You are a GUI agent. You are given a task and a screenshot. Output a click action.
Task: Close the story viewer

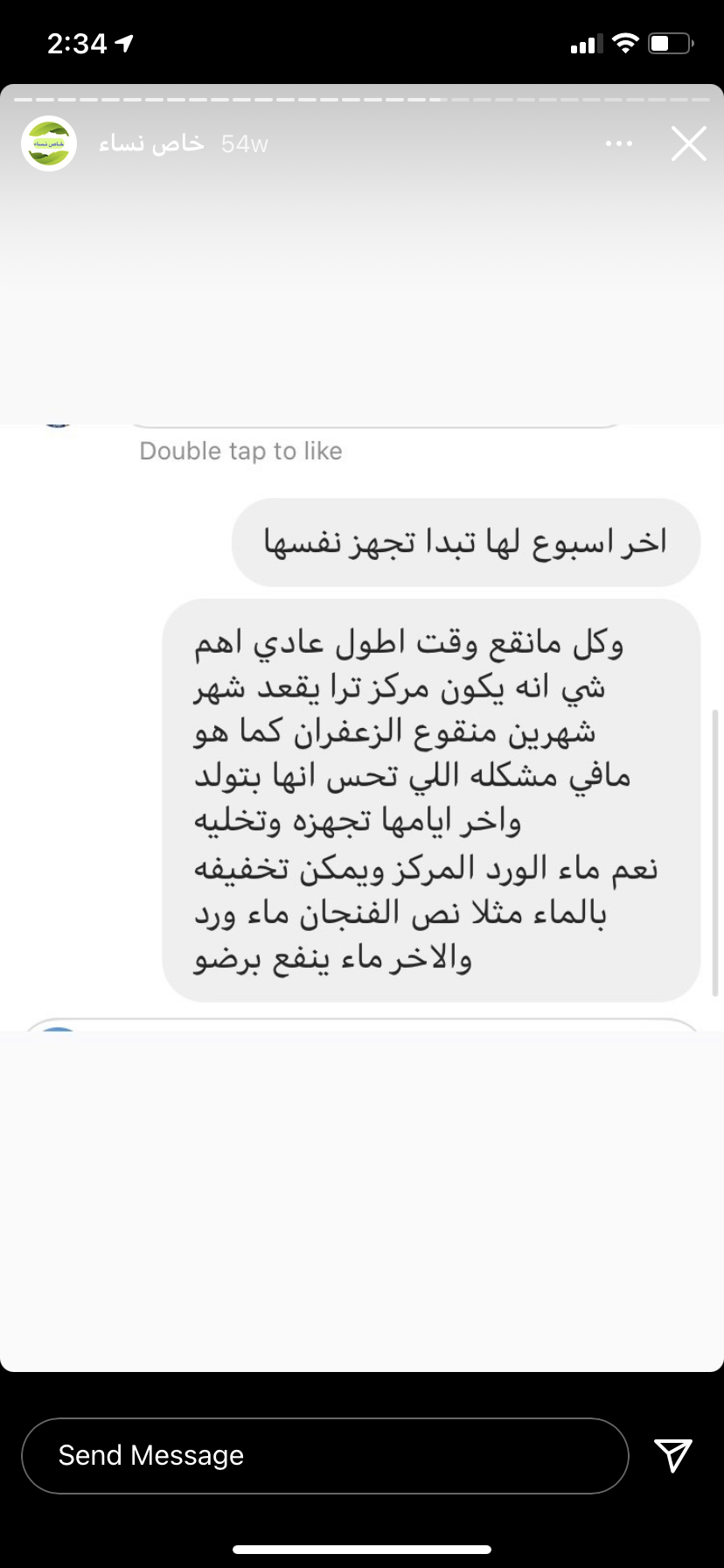click(688, 143)
